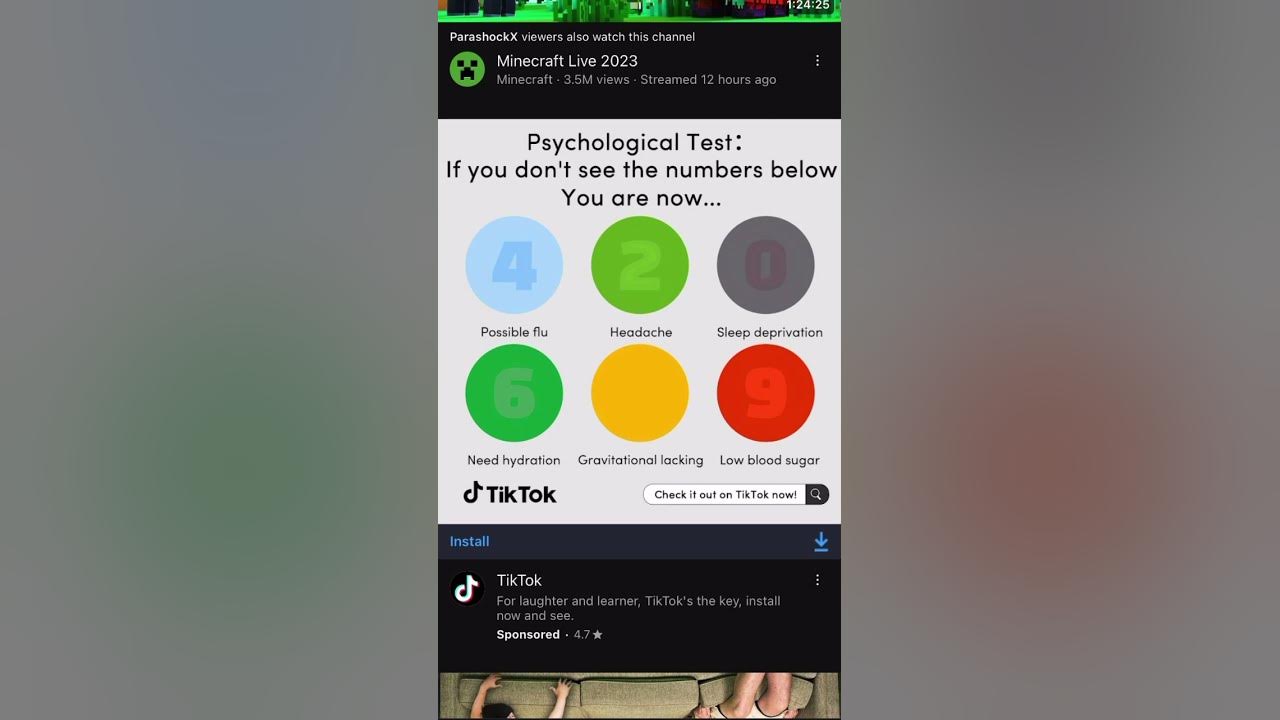
Task: Open the couch video thumbnail below
Action: coord(639,696)
